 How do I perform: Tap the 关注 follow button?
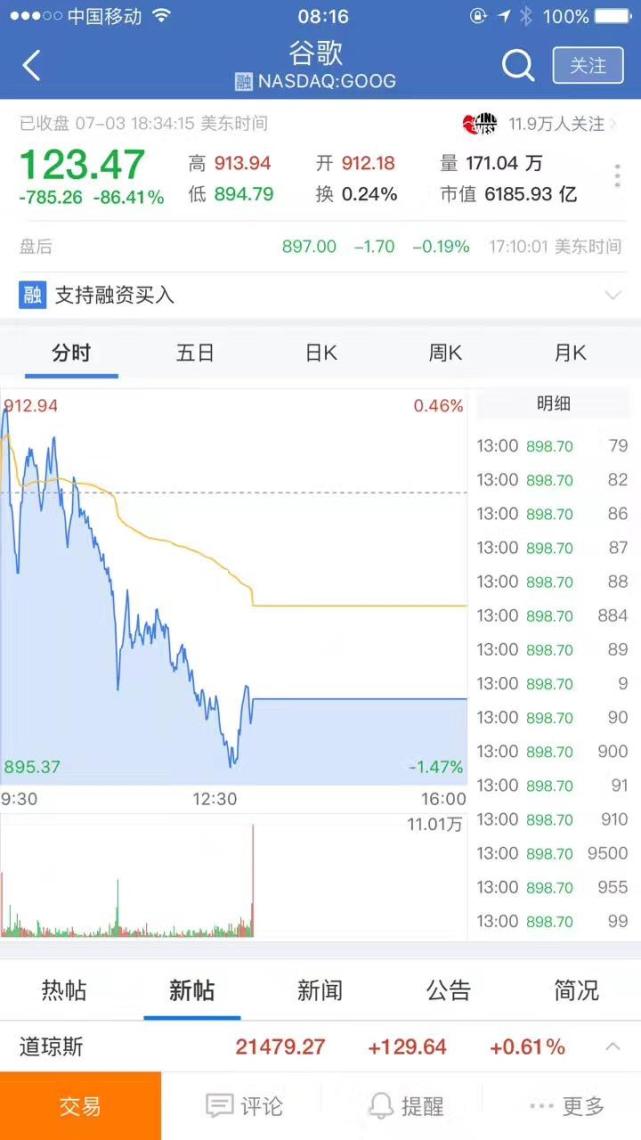tap(588, 66)
